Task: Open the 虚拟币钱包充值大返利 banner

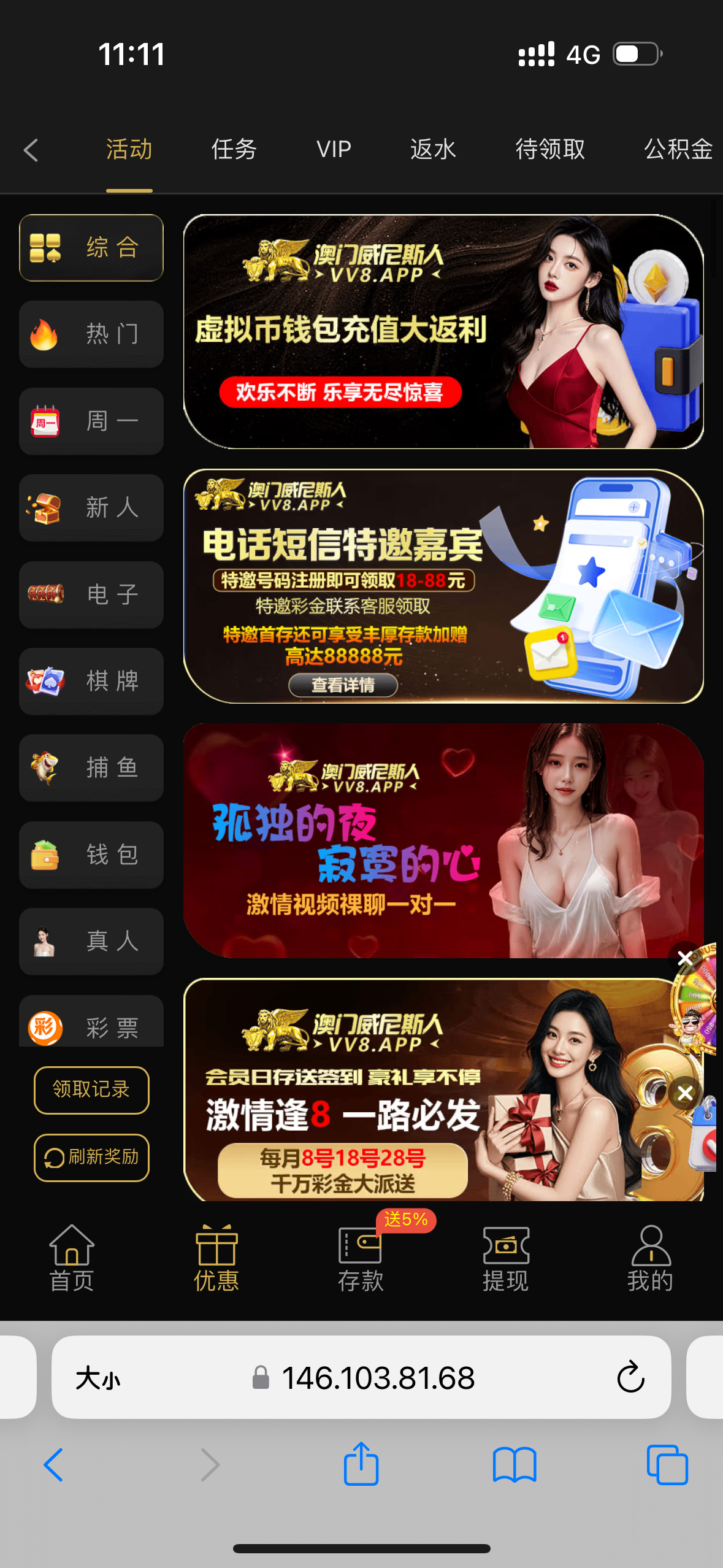Action: [443, 331]
